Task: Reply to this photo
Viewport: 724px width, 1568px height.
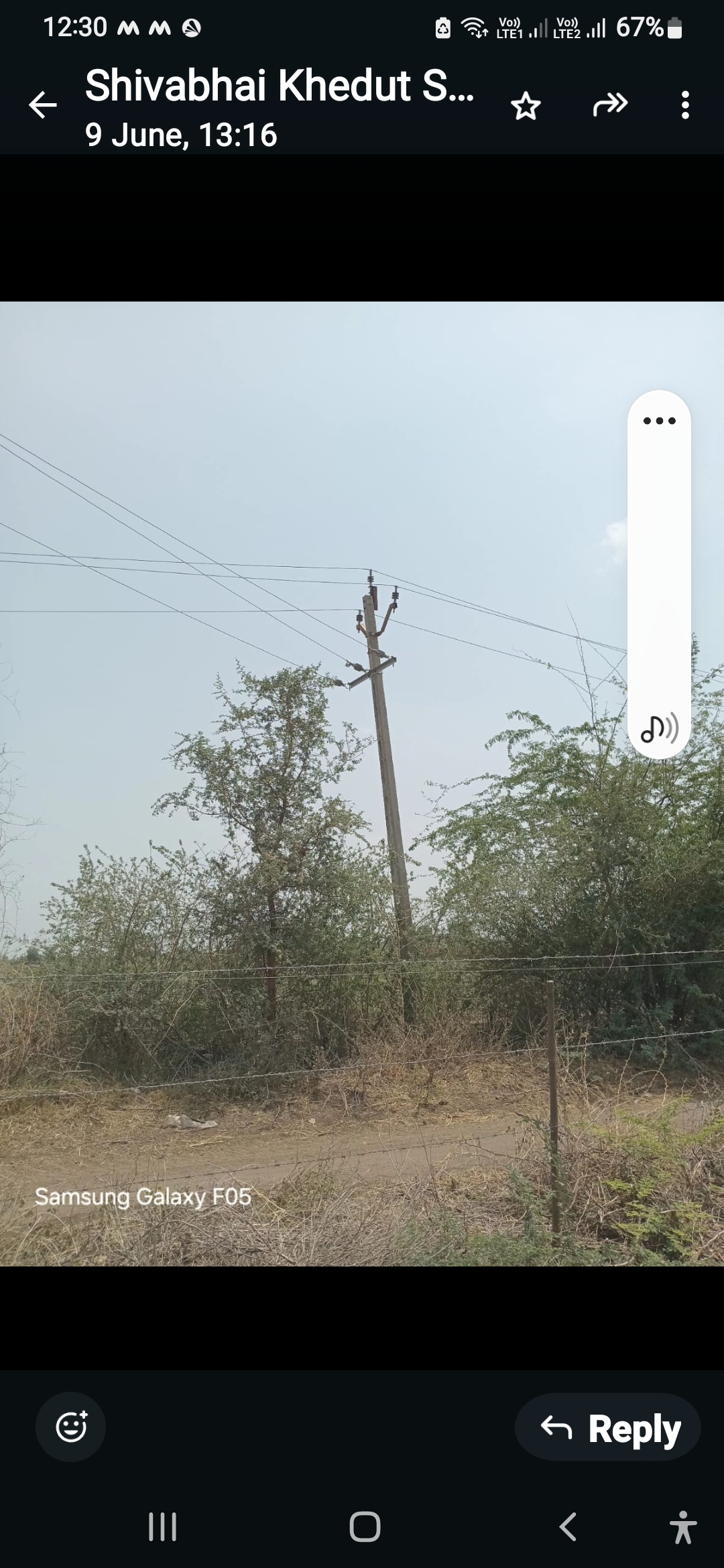Action: [x=609, y=1427]
